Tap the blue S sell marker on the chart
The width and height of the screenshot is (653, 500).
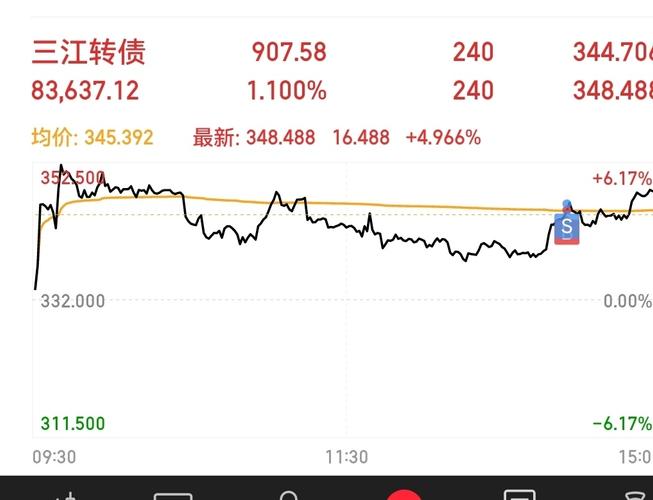(566, 227)
